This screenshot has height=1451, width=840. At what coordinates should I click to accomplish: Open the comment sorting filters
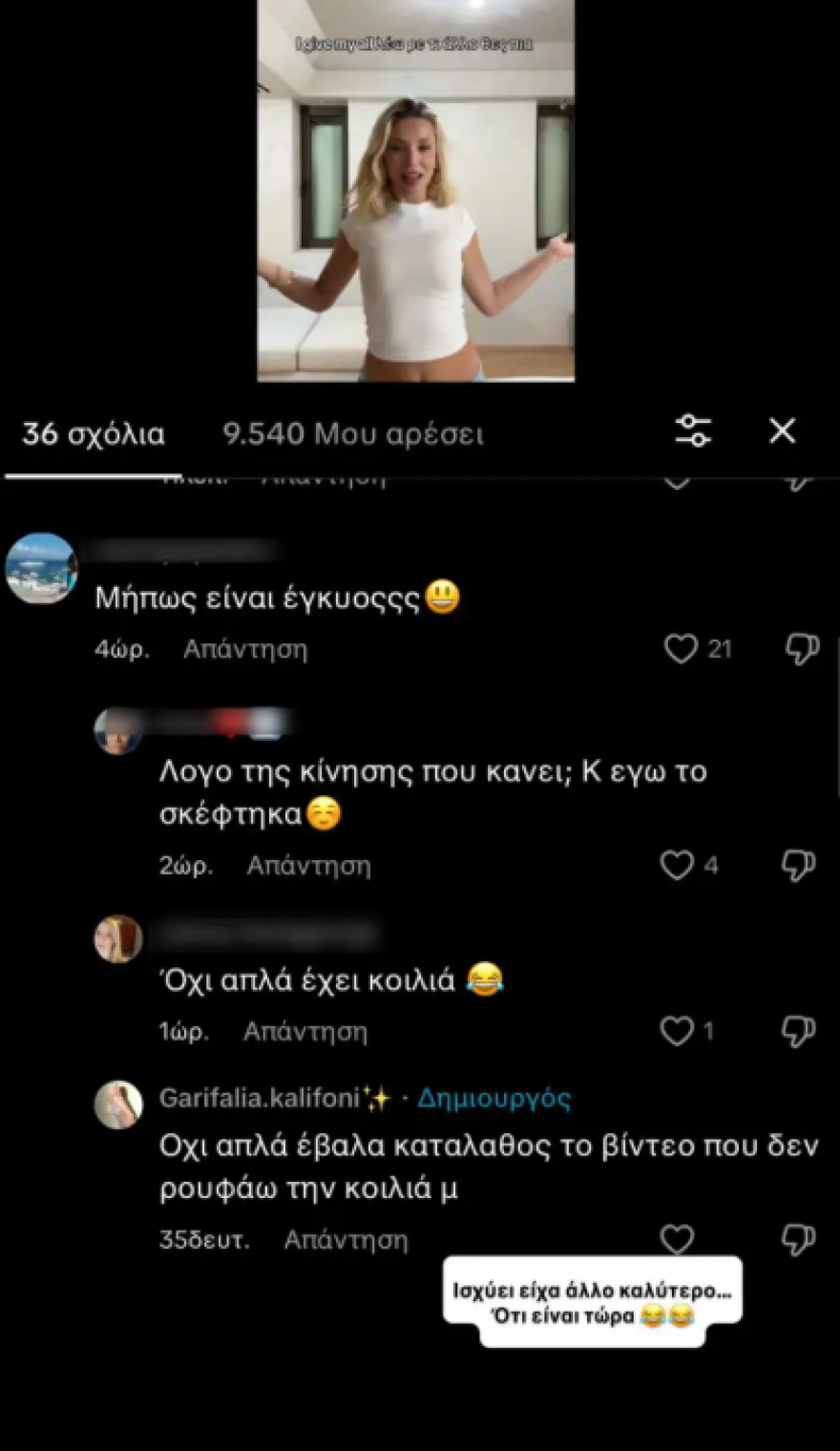(x=693, y=431)
